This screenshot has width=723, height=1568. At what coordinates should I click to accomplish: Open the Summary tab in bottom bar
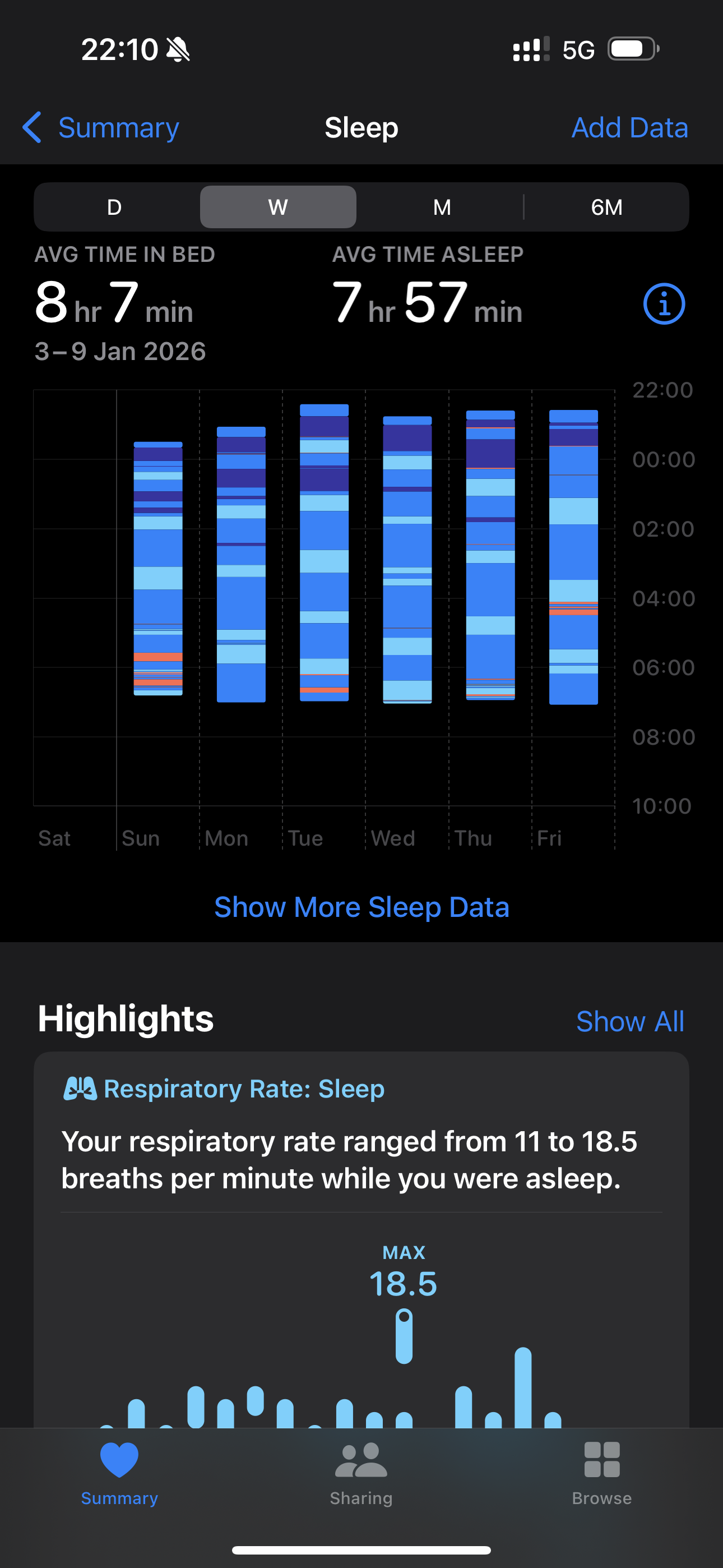(x=119, y=1473)
